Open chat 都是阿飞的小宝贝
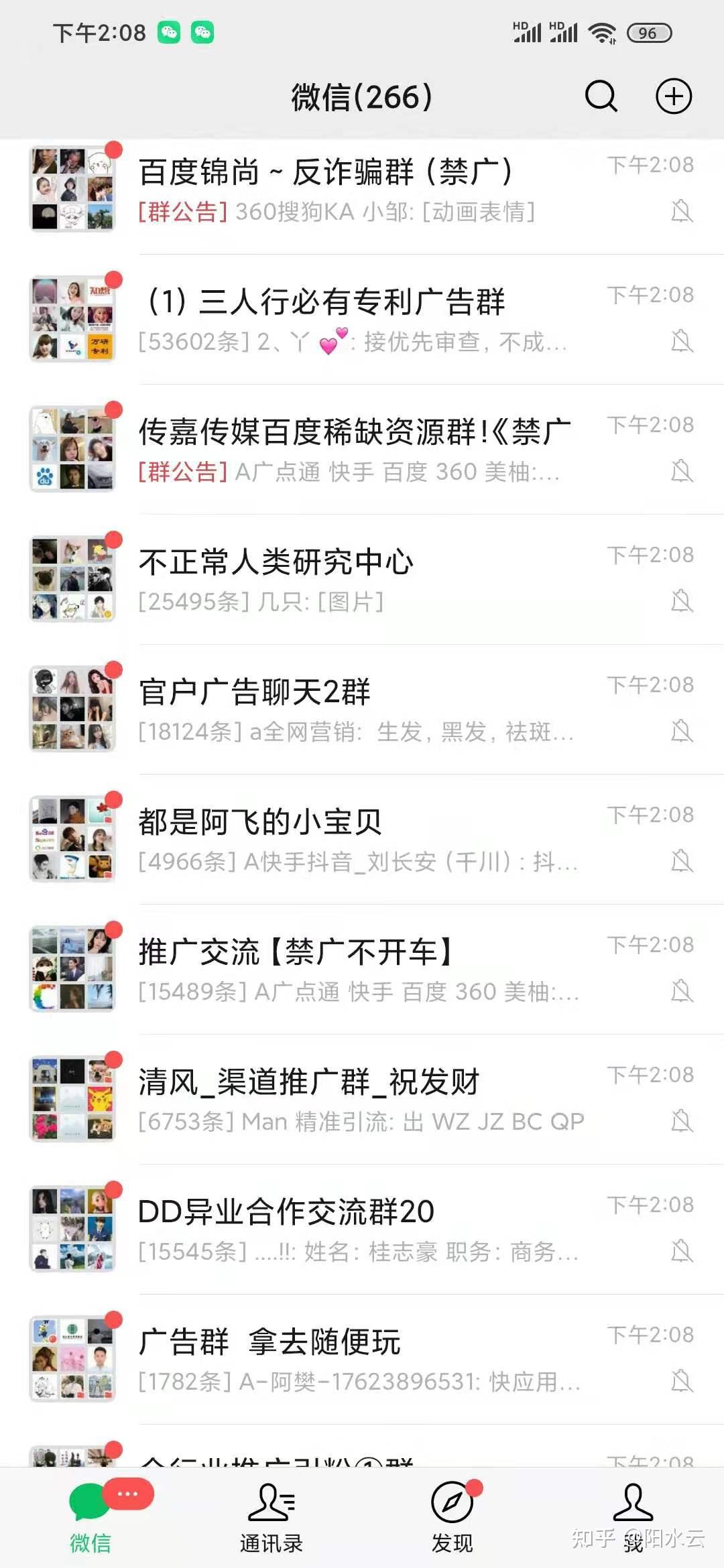The height and width of the screenshot is (1568, 724). [x=362, y=840]
